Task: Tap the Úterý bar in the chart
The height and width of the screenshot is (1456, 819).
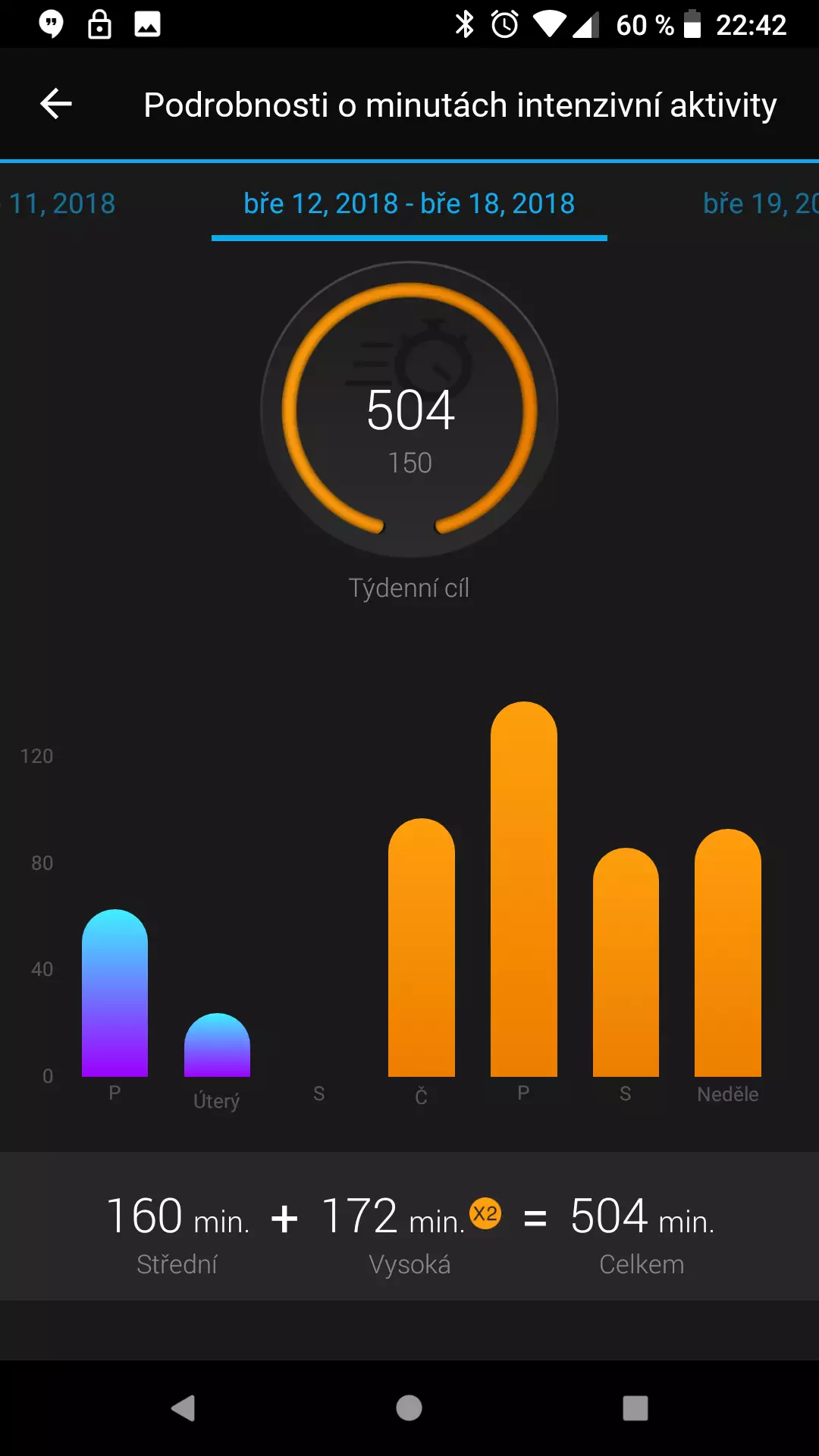Action: pos(217,1045)
